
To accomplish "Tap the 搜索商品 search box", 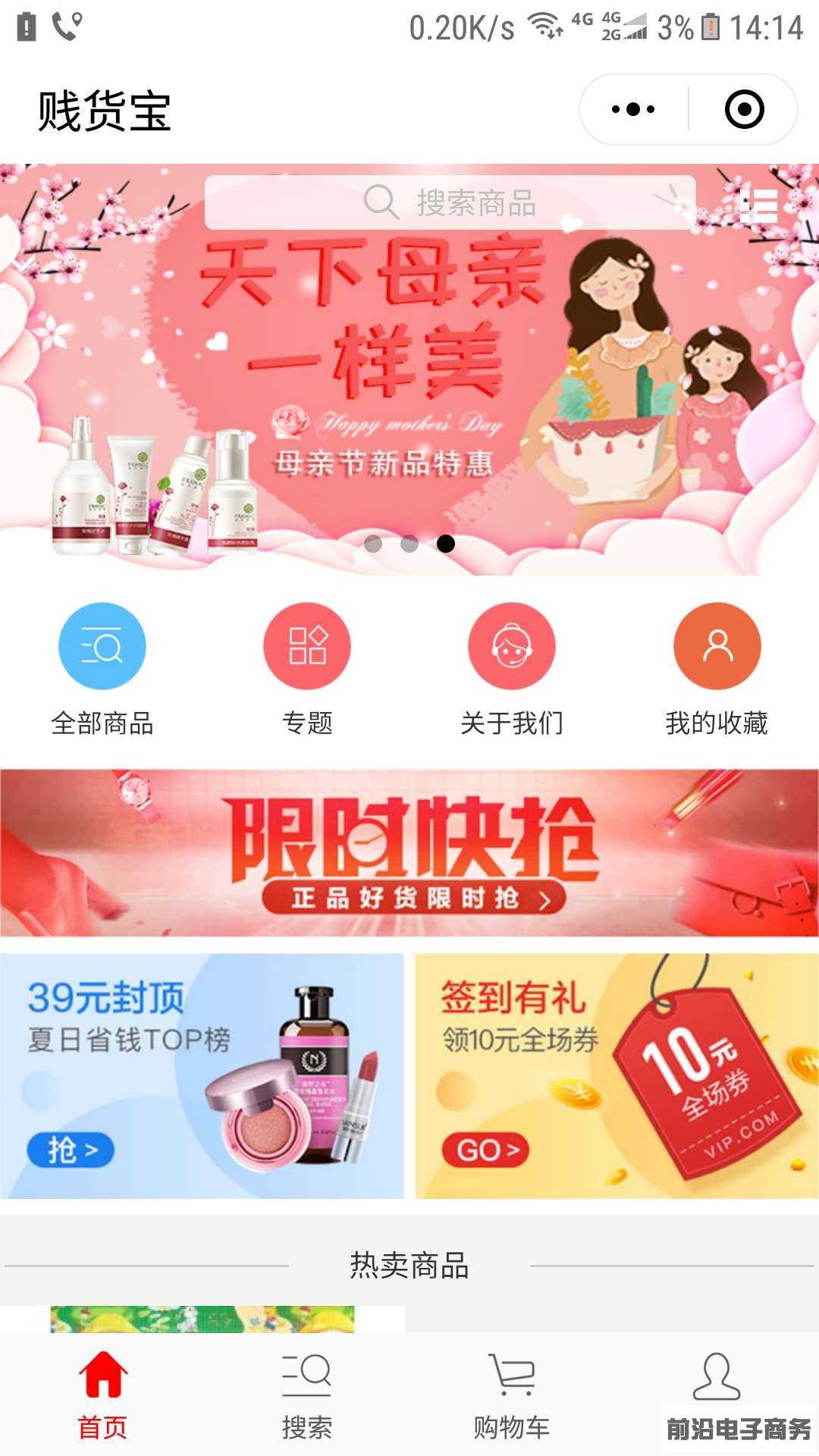I will (450, 202).
